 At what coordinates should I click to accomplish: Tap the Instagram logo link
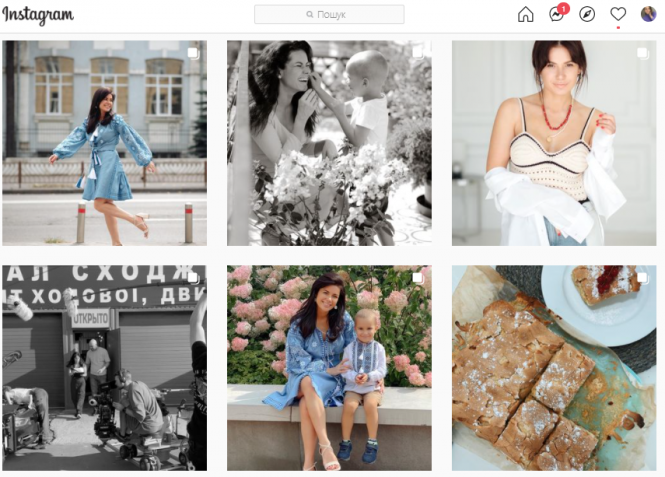tap(38, 15)
